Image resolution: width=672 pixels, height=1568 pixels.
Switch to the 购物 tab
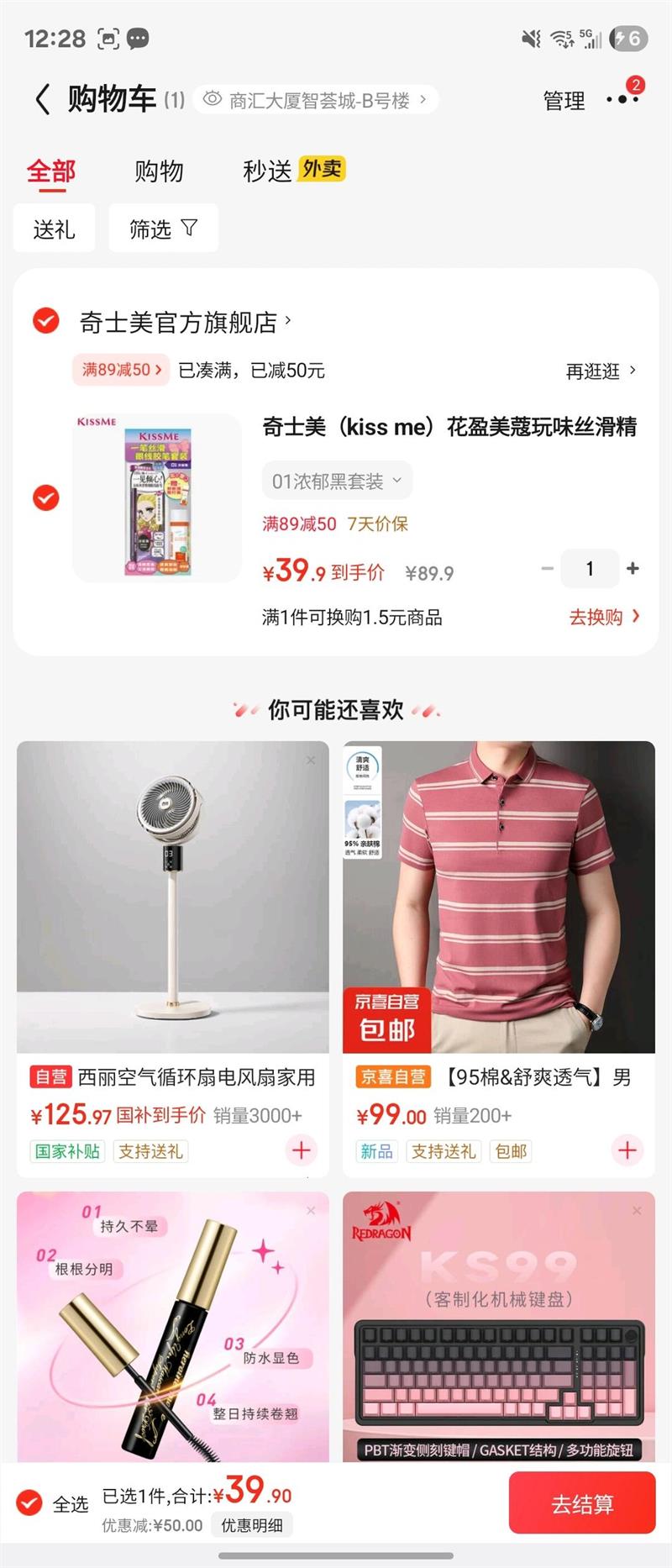click(x=159, y=171)
